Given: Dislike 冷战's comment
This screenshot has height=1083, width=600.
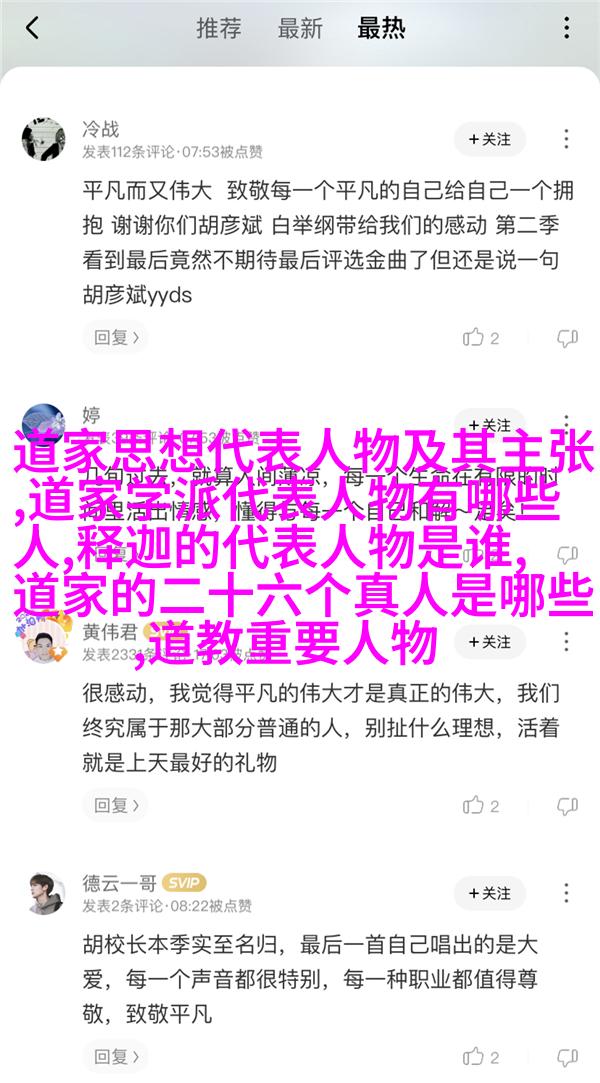Looking at the screenshot, I should point(567,338).
